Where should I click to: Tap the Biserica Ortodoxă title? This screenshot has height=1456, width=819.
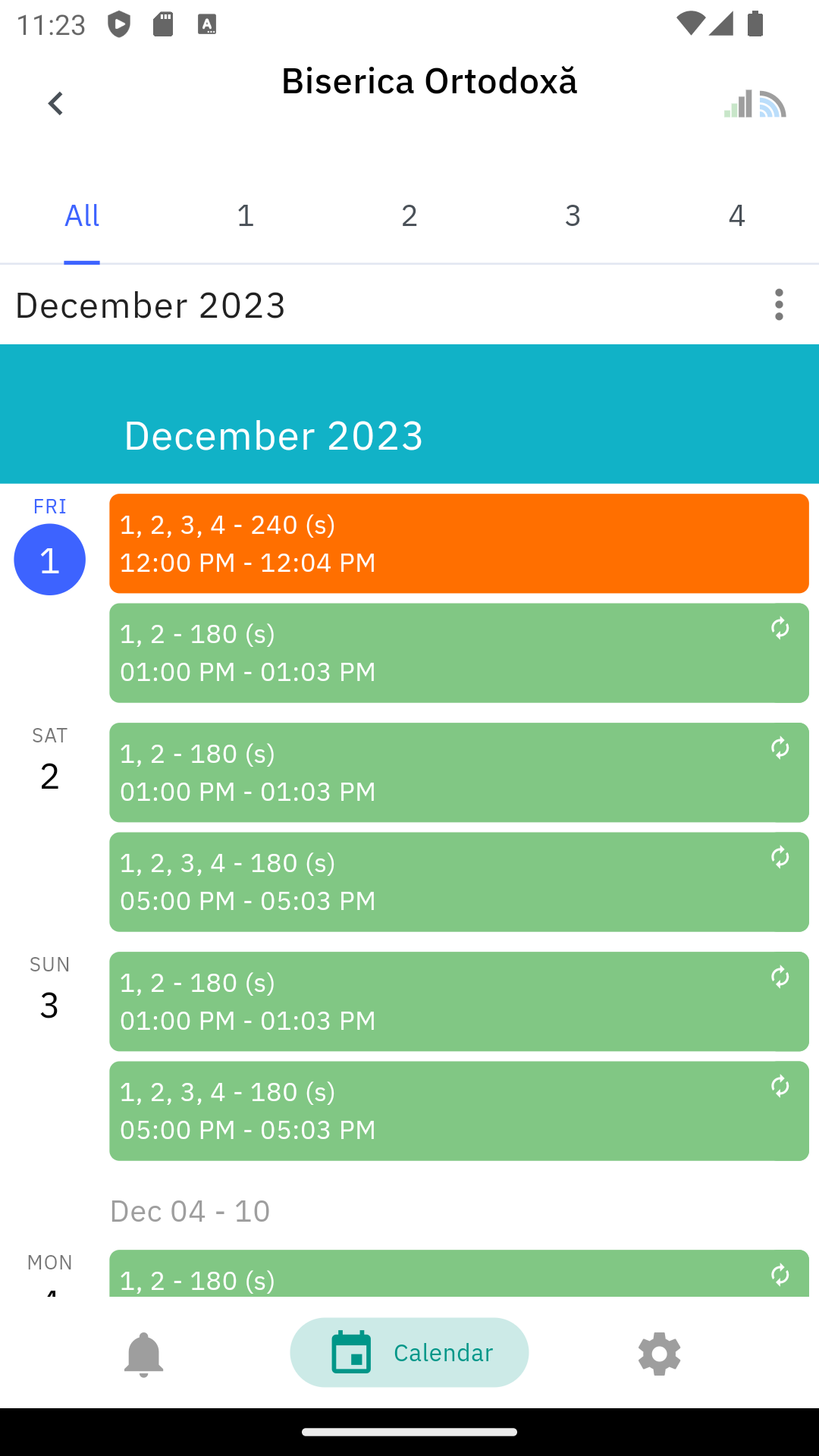(x=429, y=81)
